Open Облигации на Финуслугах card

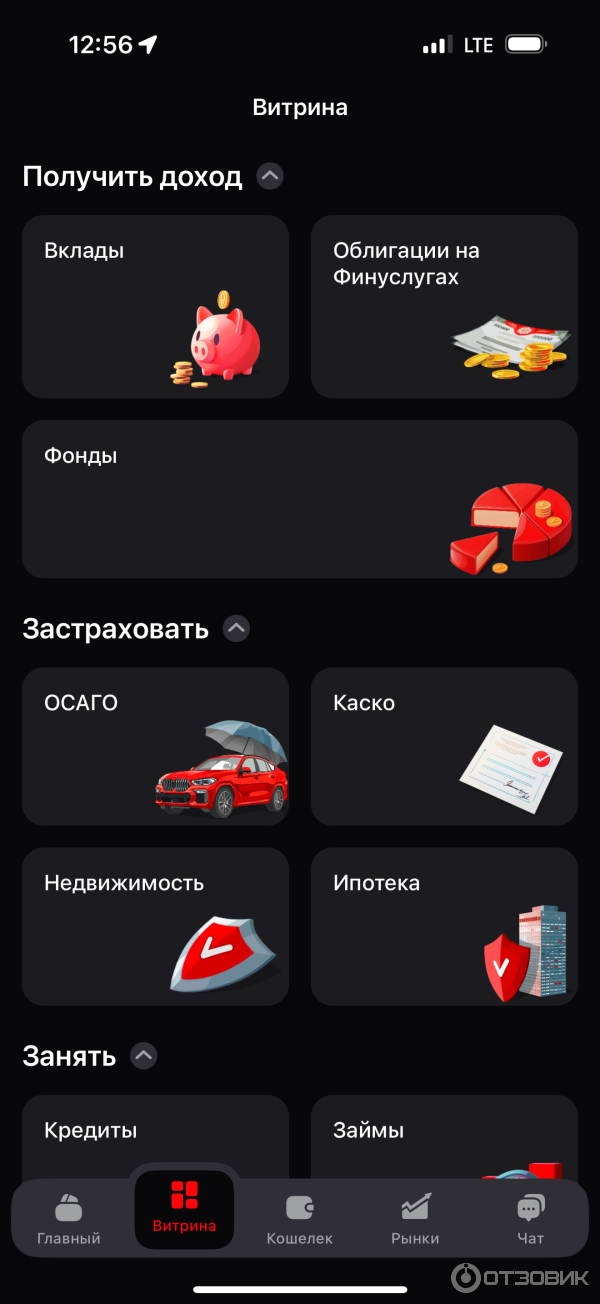click(x=444, y=307)
